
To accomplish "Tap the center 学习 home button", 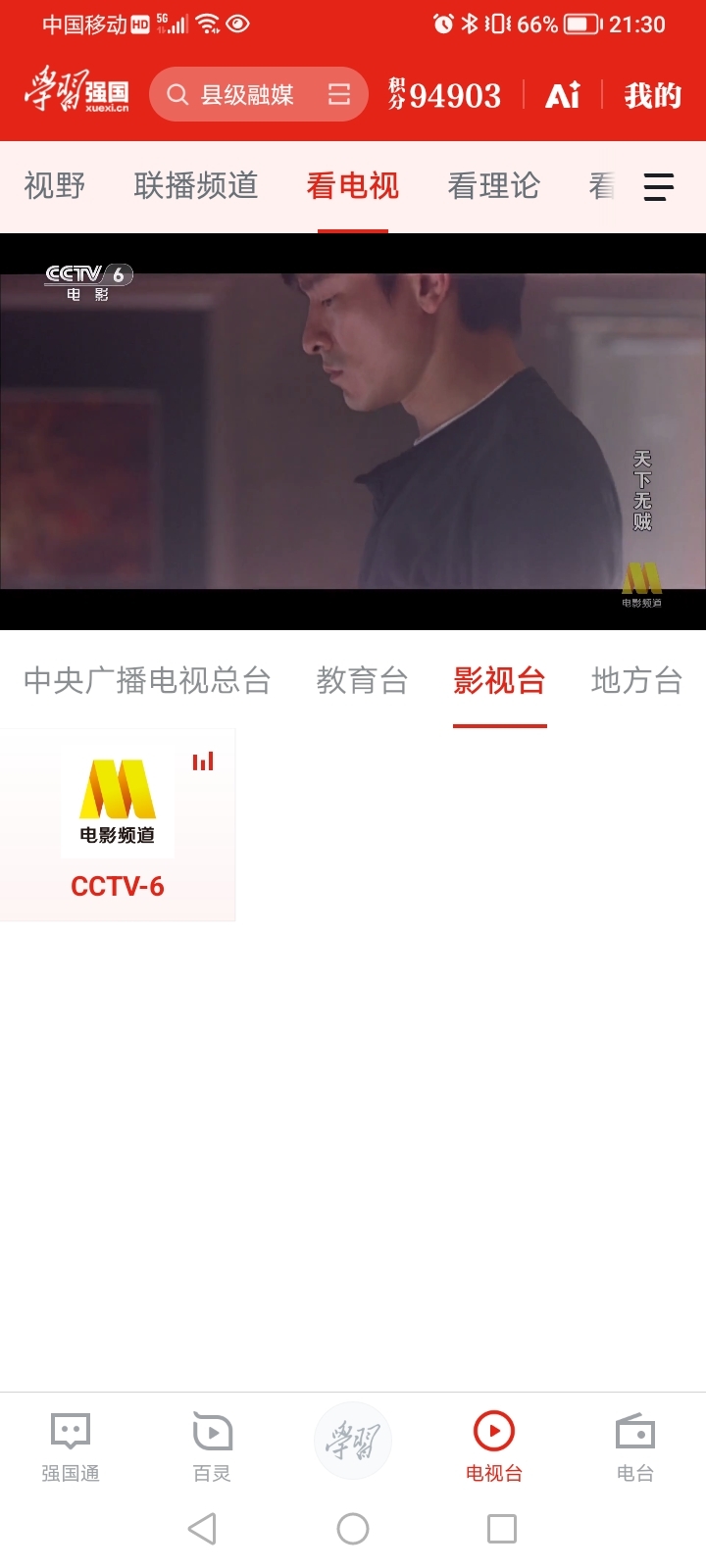I will click(353, 1441).
